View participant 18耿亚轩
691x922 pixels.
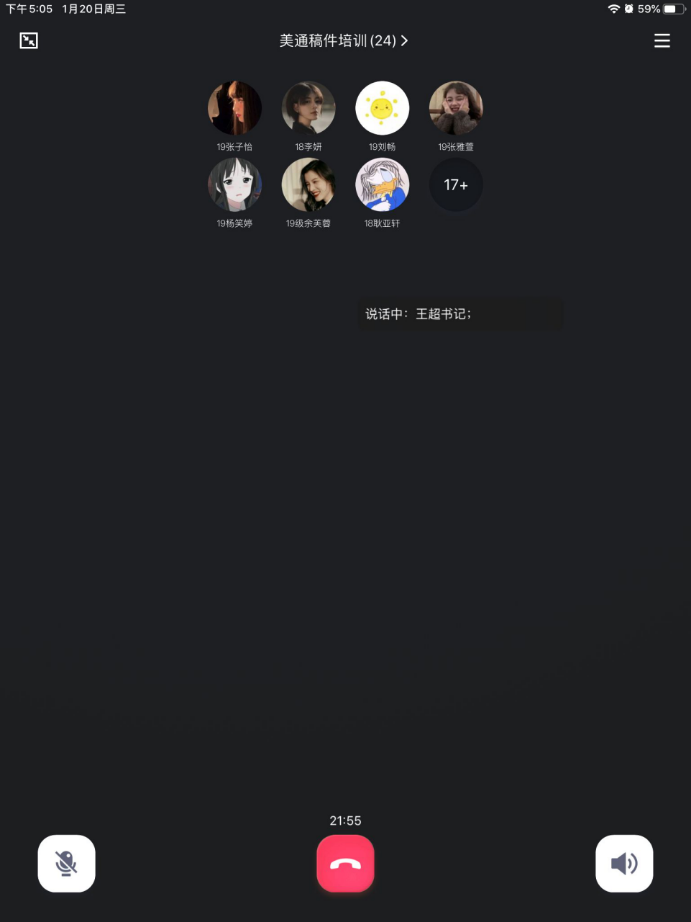[x=382, y=185]
